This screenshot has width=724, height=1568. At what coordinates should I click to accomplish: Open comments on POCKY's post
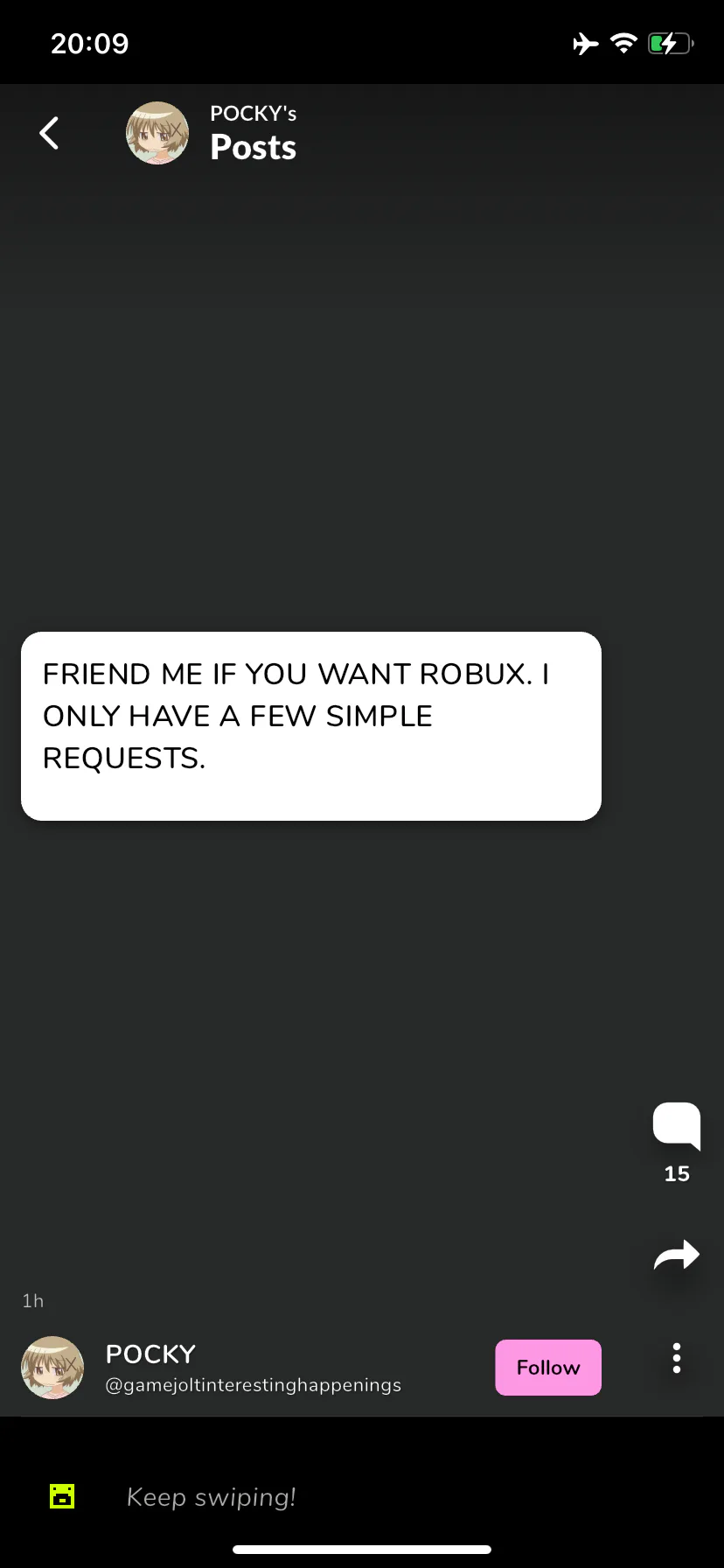[677, 1126]
